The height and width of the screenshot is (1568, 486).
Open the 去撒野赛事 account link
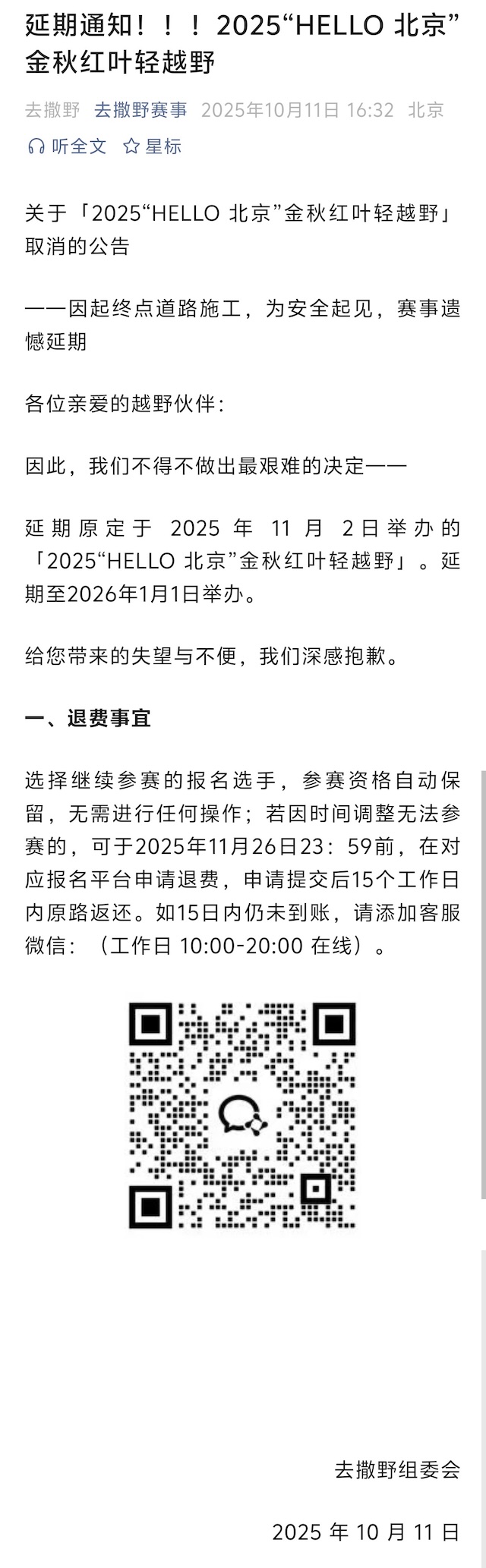click(x=140, y=110)
